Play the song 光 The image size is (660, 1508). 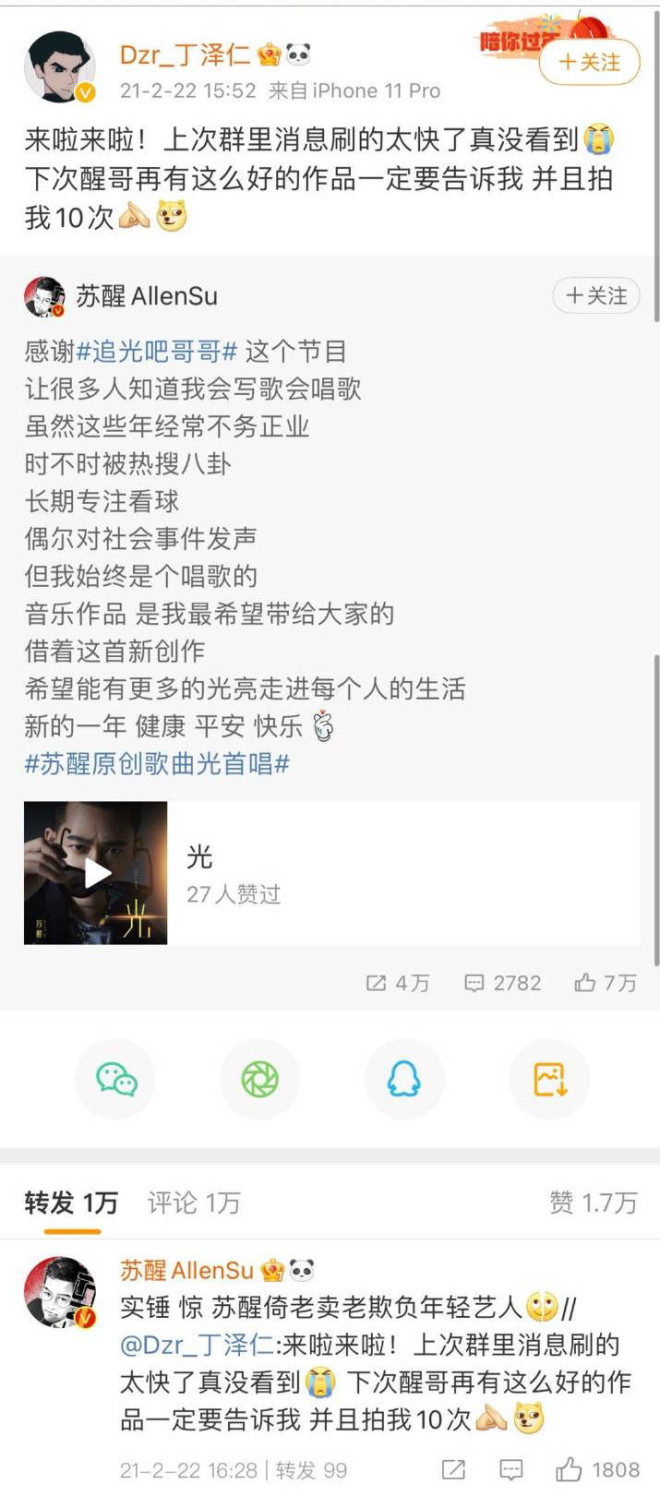tap(96, 873)
